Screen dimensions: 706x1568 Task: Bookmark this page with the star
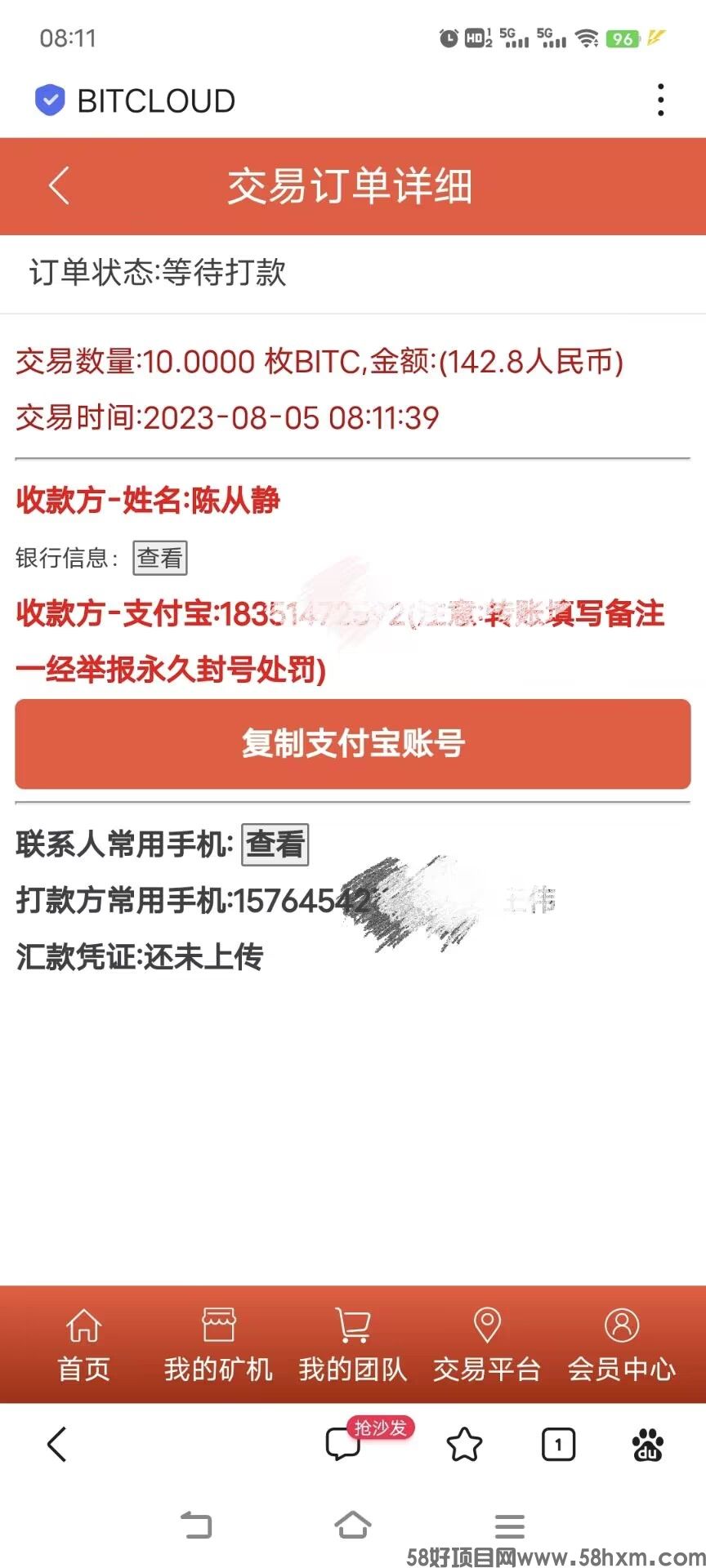coord(464,1445)
